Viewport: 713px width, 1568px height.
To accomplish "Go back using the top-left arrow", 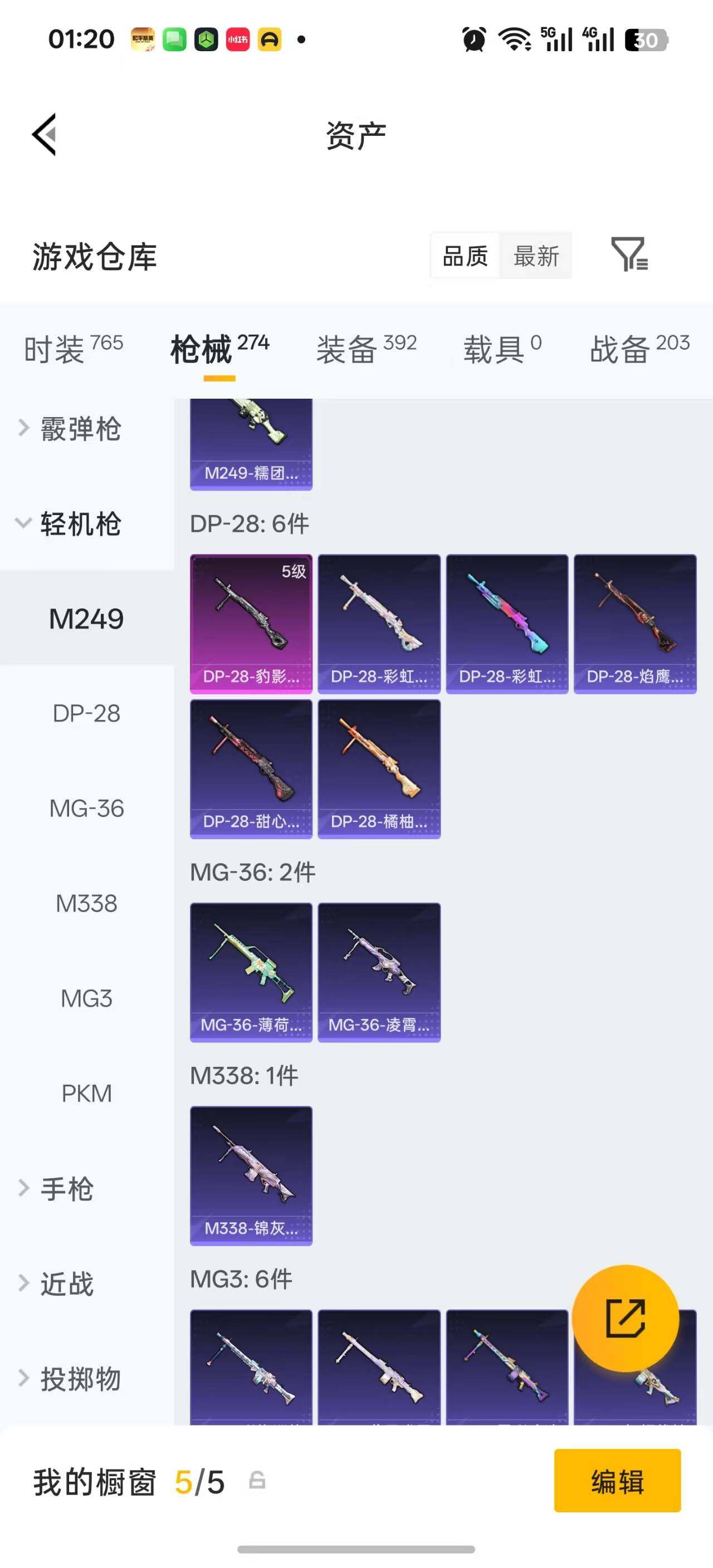I will click(x=44, y=135).
